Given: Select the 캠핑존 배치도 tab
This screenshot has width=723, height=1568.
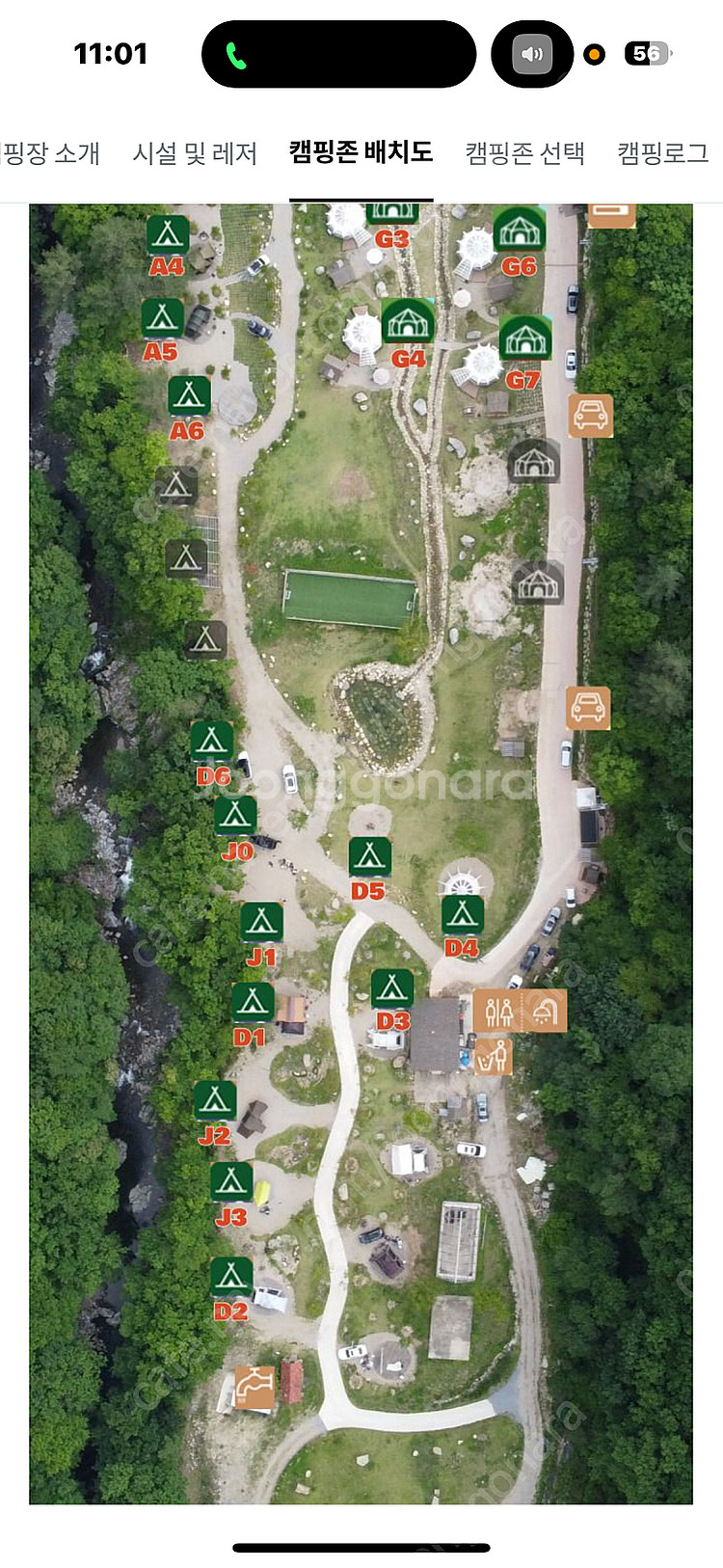Looking at the screenshot, I should (x=361, y=152).
